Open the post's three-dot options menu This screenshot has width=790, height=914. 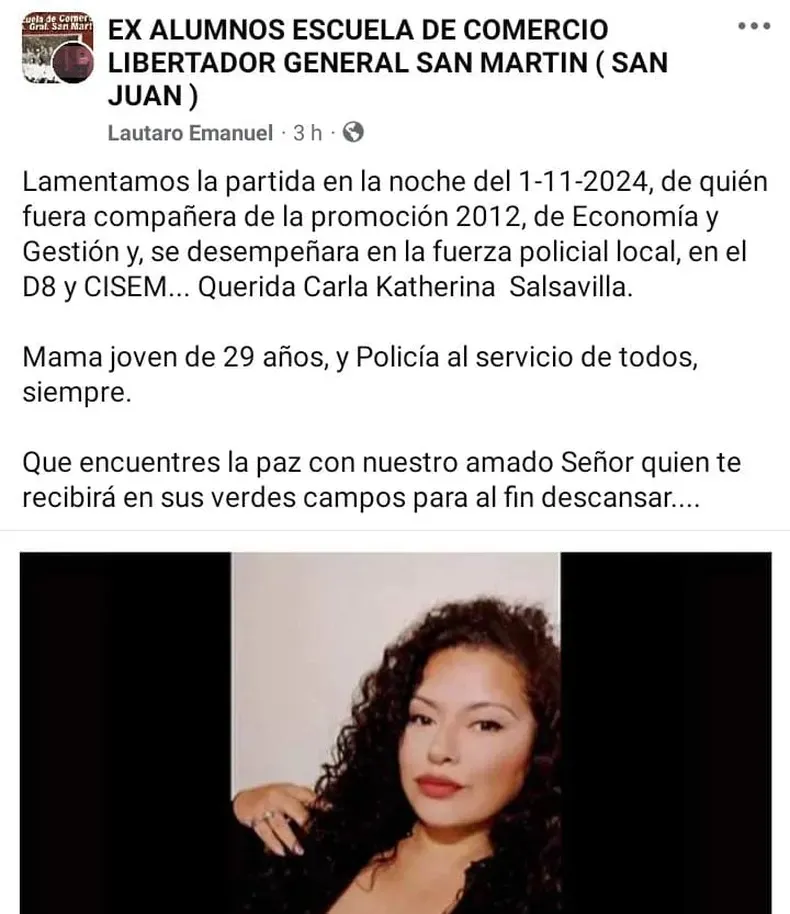(753, 26)
